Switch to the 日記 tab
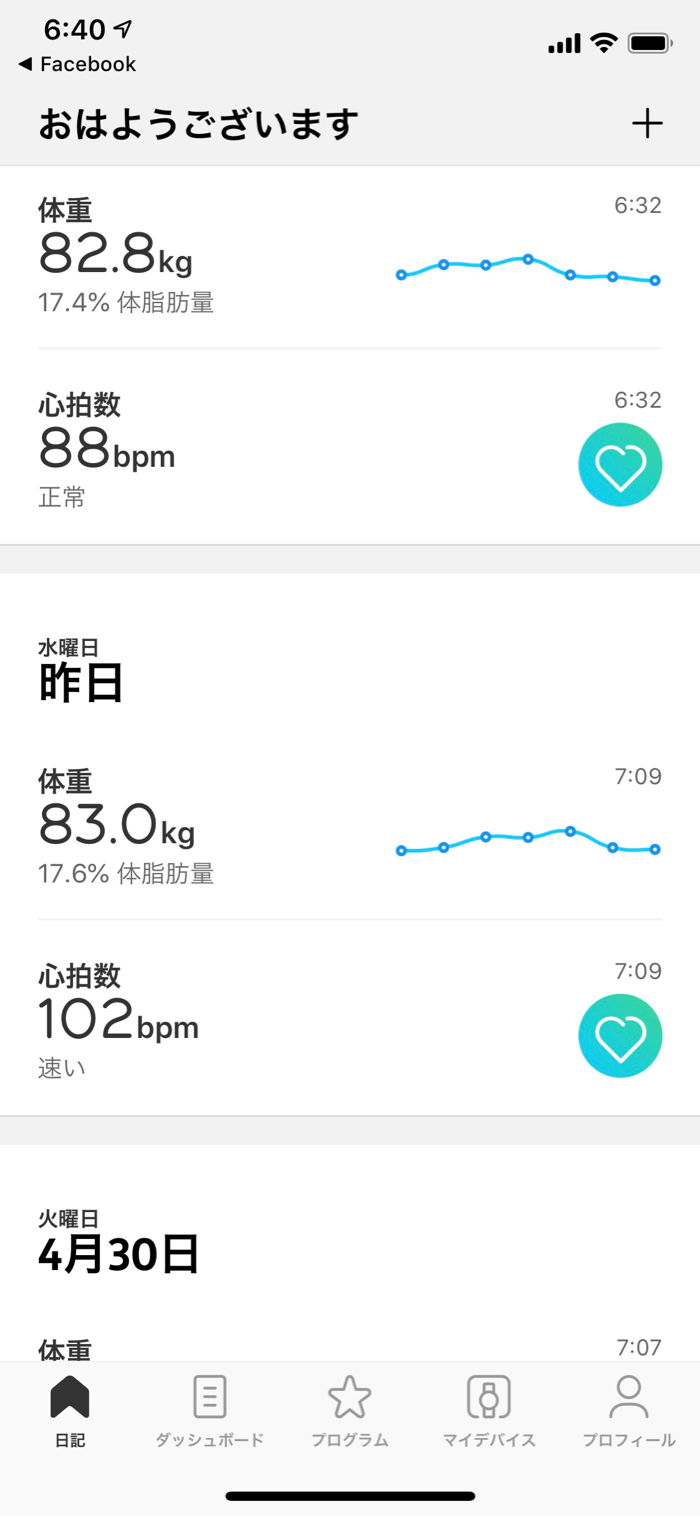 coord(70,1410)
